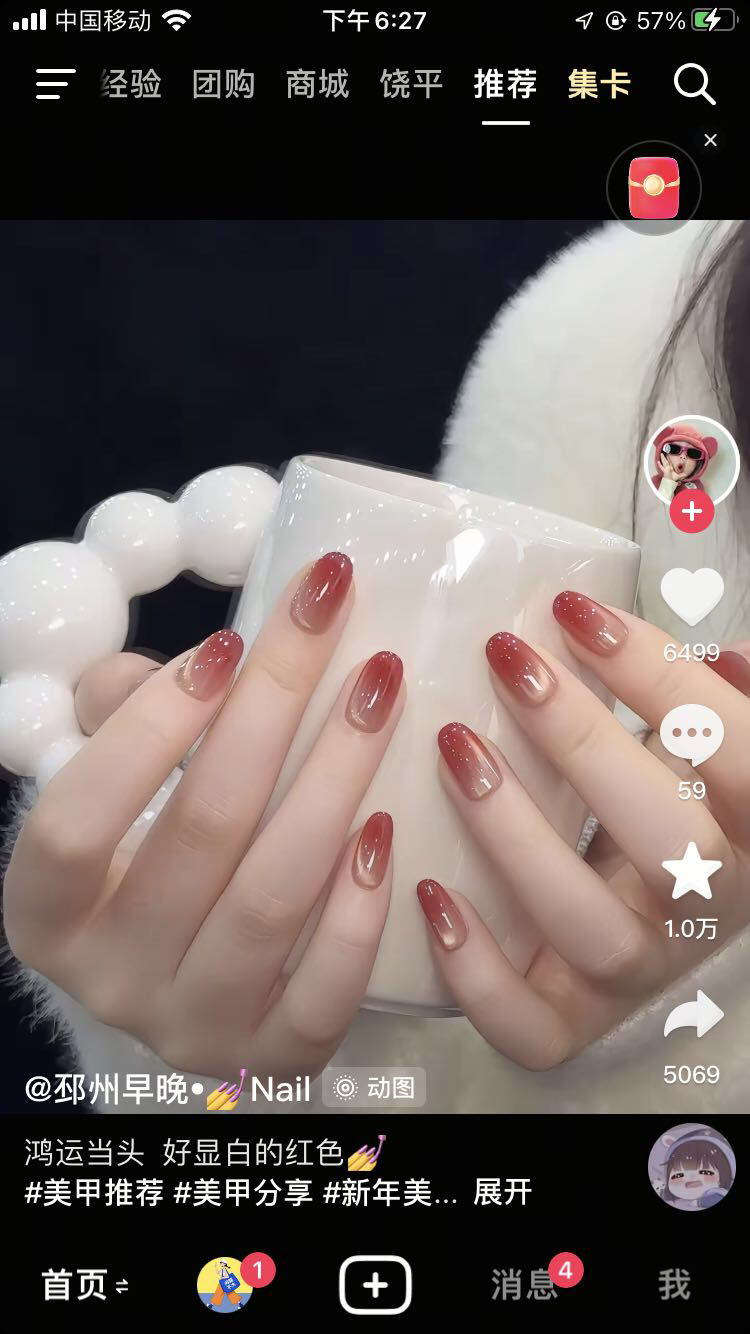Viewport: 750px width, 1334px height.
Task: Dismiss the red envelope widget
Action: coord(710,140)
